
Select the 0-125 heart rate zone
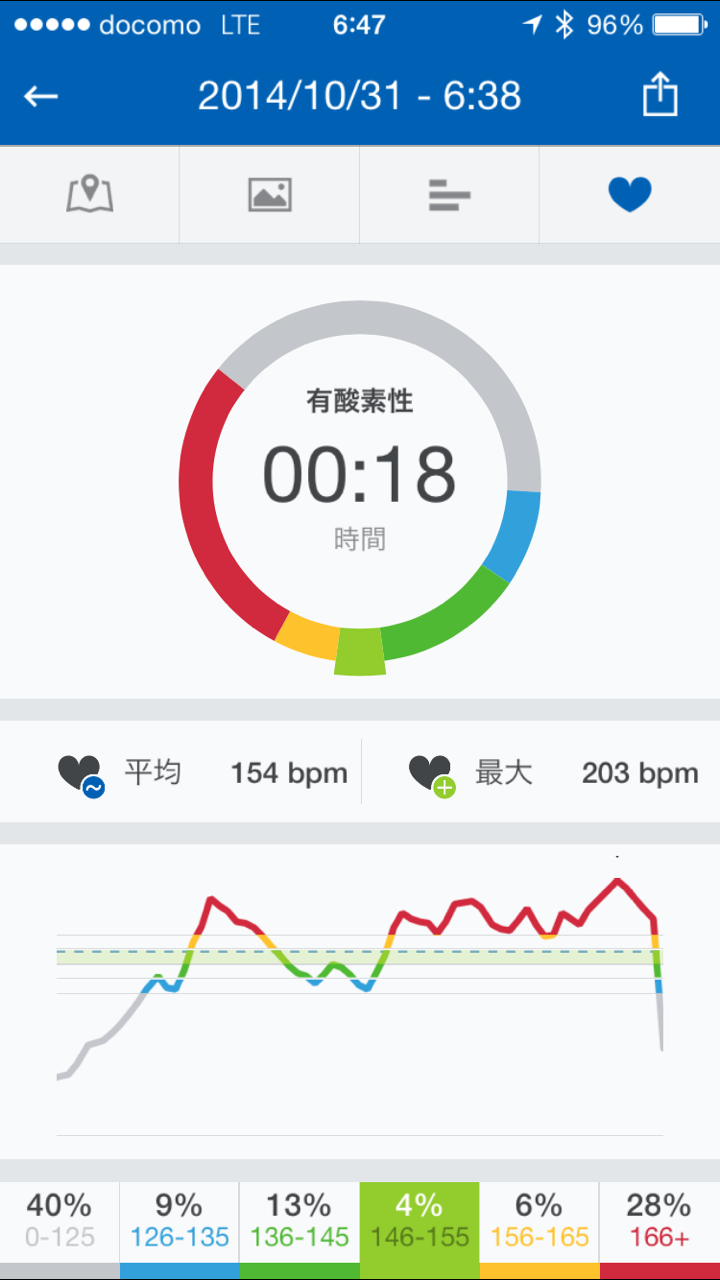(x=60, y=1222)
